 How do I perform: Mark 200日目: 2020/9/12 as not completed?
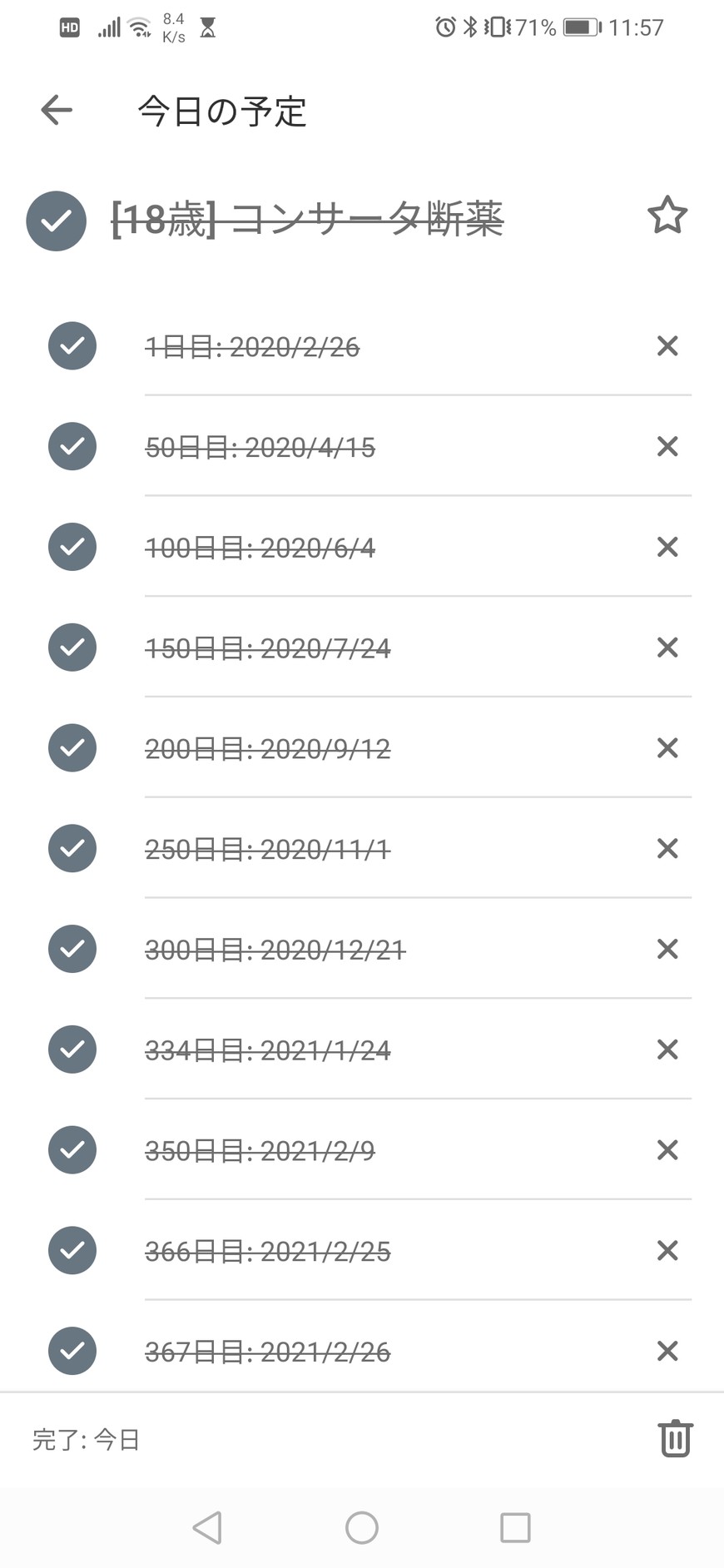coord(72,748)
